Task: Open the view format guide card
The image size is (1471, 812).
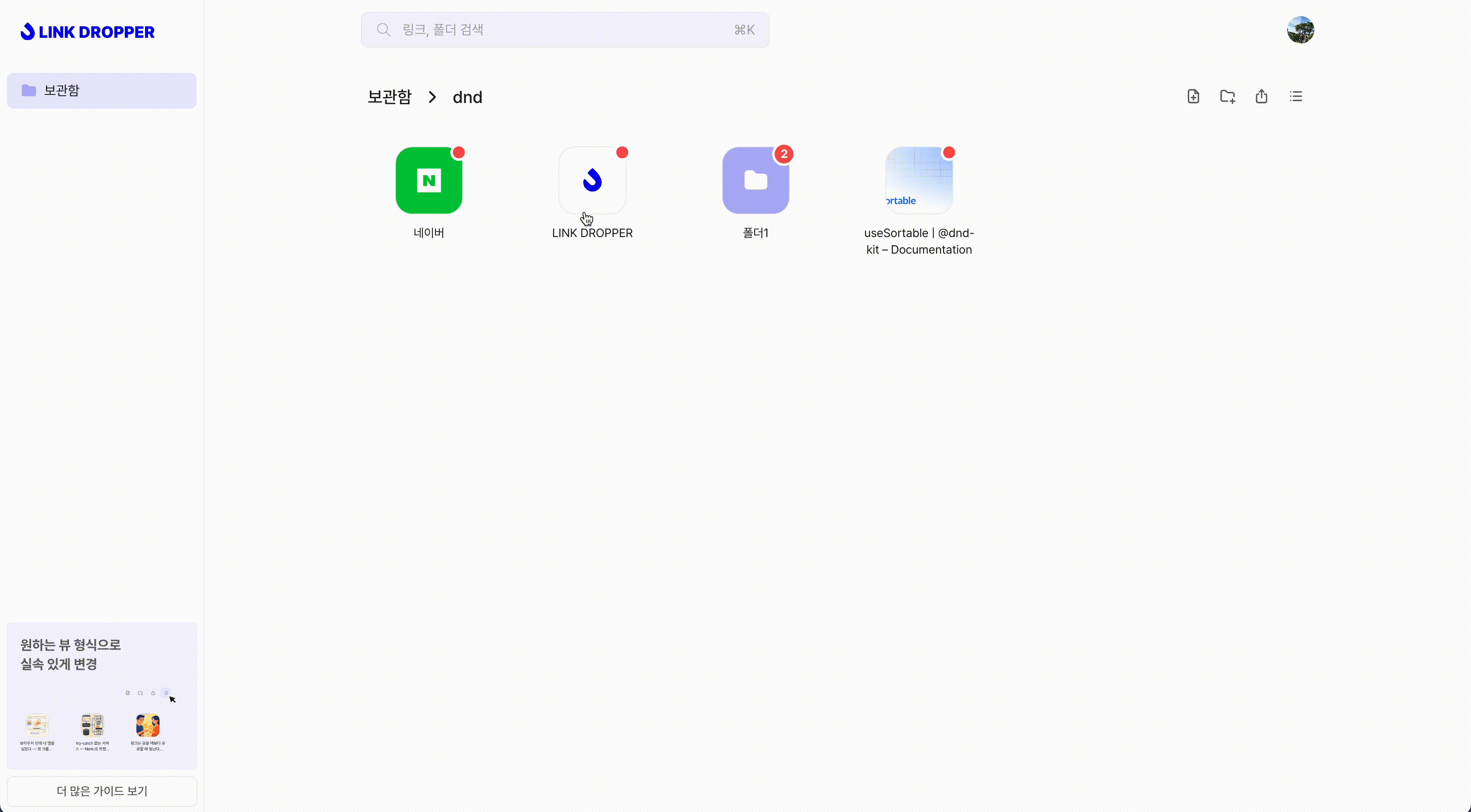Action: pos(102,695)
